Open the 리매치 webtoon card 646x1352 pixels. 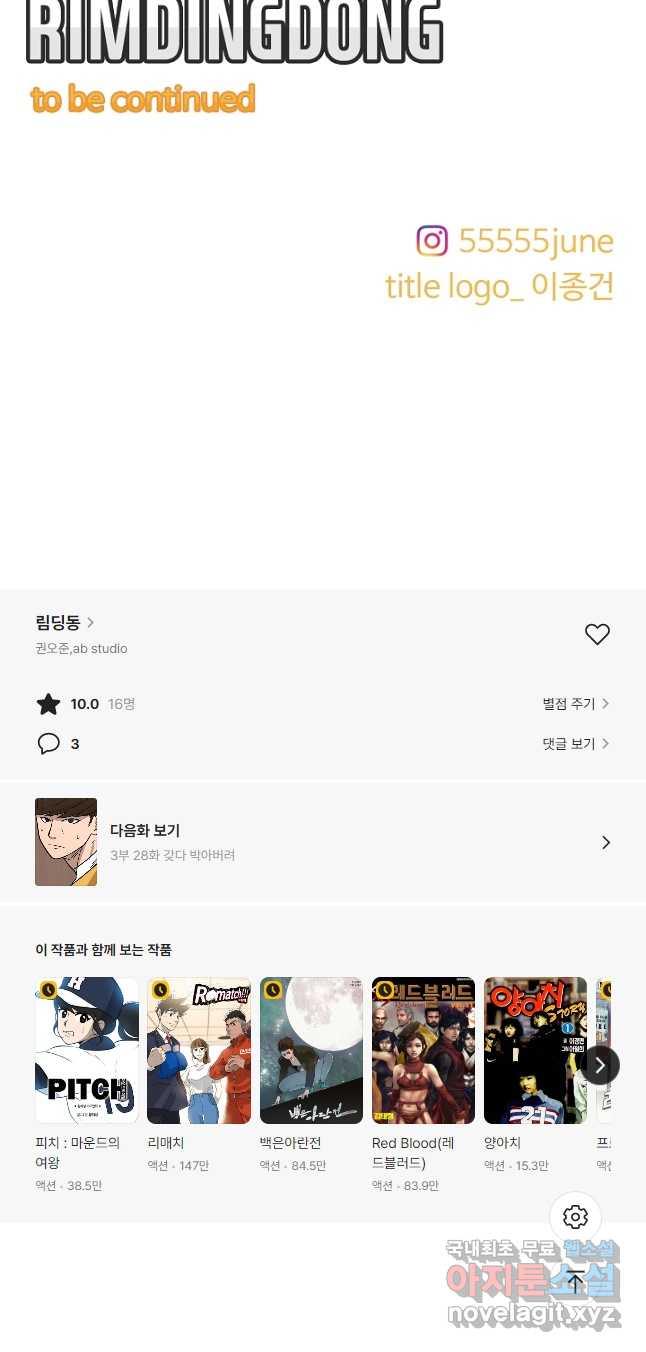coord(199,1050)
